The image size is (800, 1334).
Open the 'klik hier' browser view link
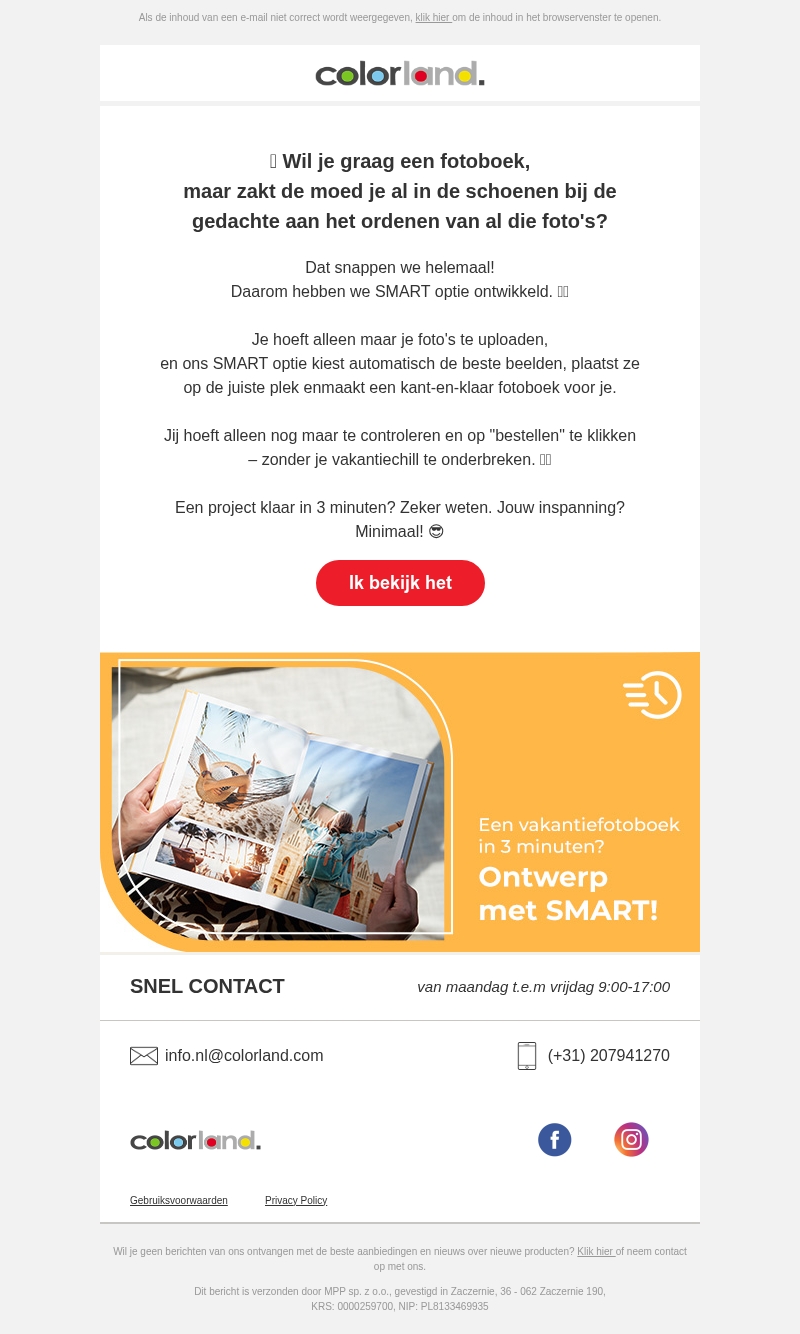[432, 18]
